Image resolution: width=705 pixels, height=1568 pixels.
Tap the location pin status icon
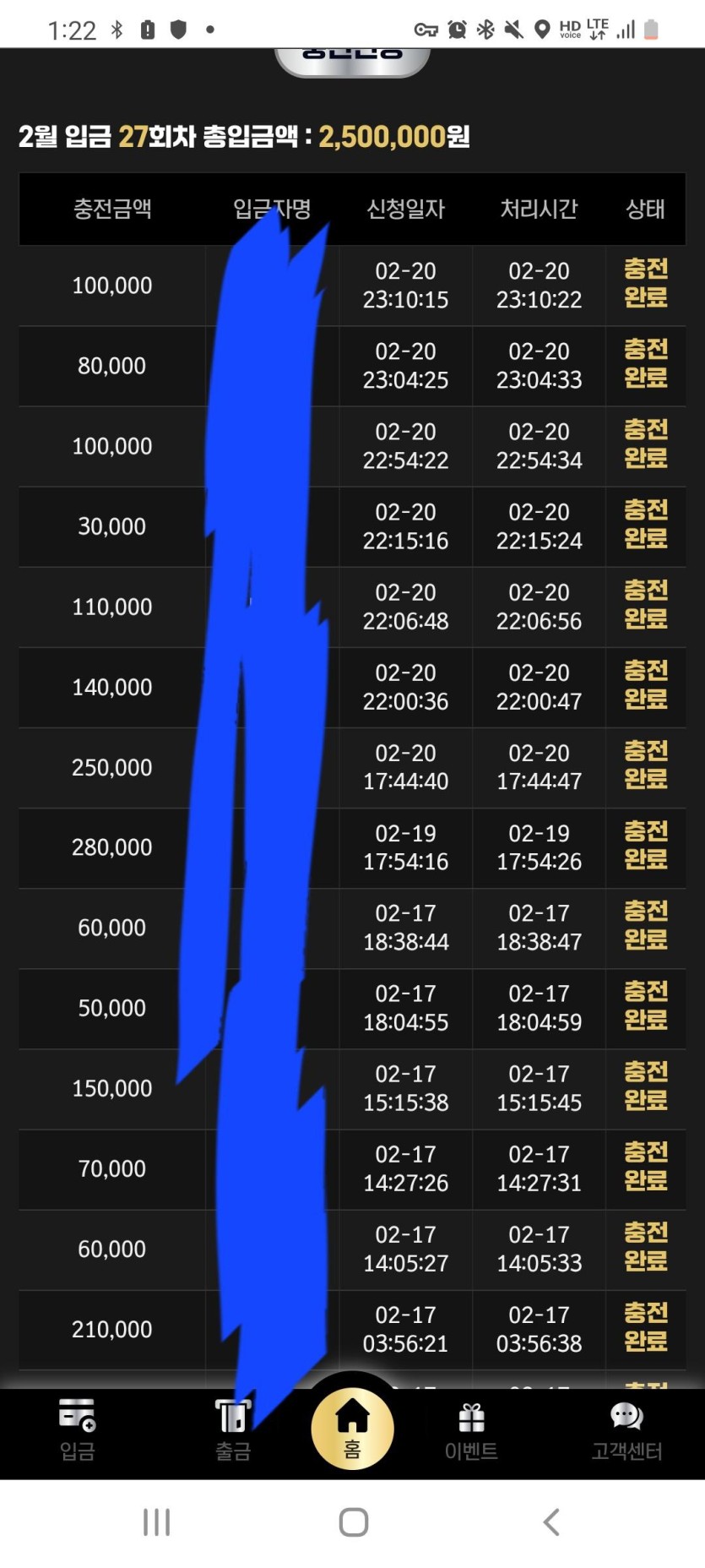pyautogui.click(x=540, y=28)
